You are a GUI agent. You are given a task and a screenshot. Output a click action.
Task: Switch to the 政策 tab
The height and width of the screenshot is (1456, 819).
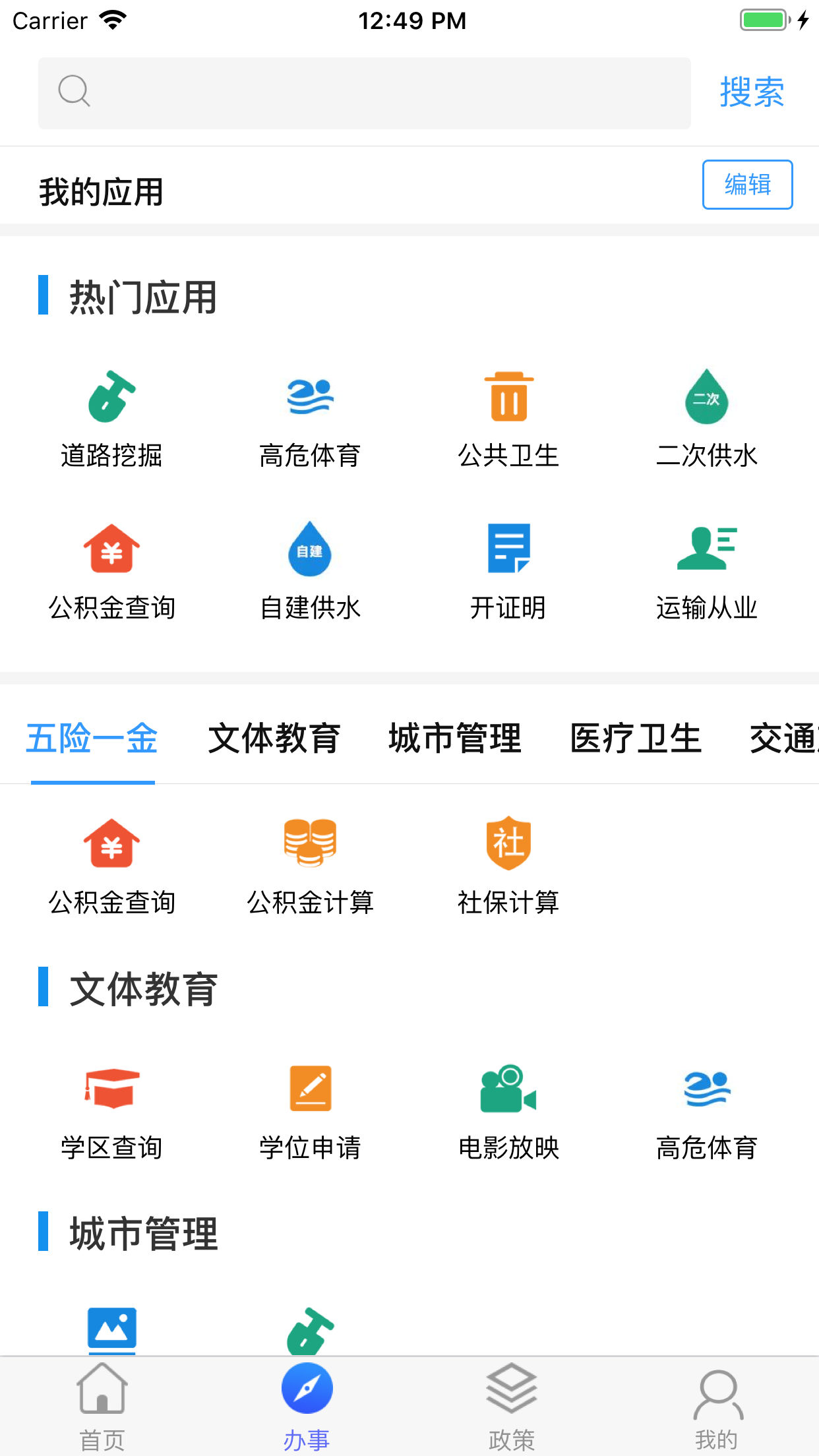(511, 1406)
